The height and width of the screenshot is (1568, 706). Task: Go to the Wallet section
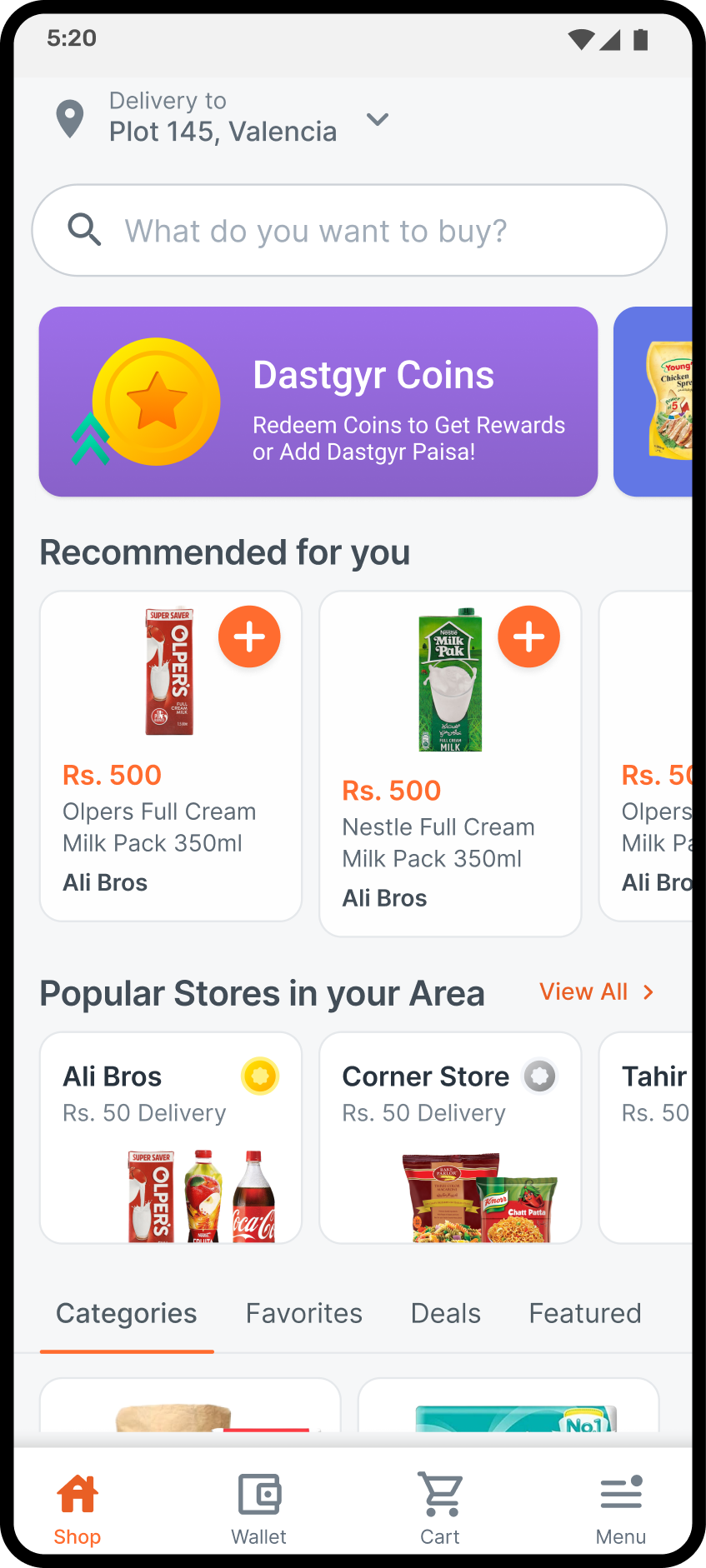(258, 1508)
